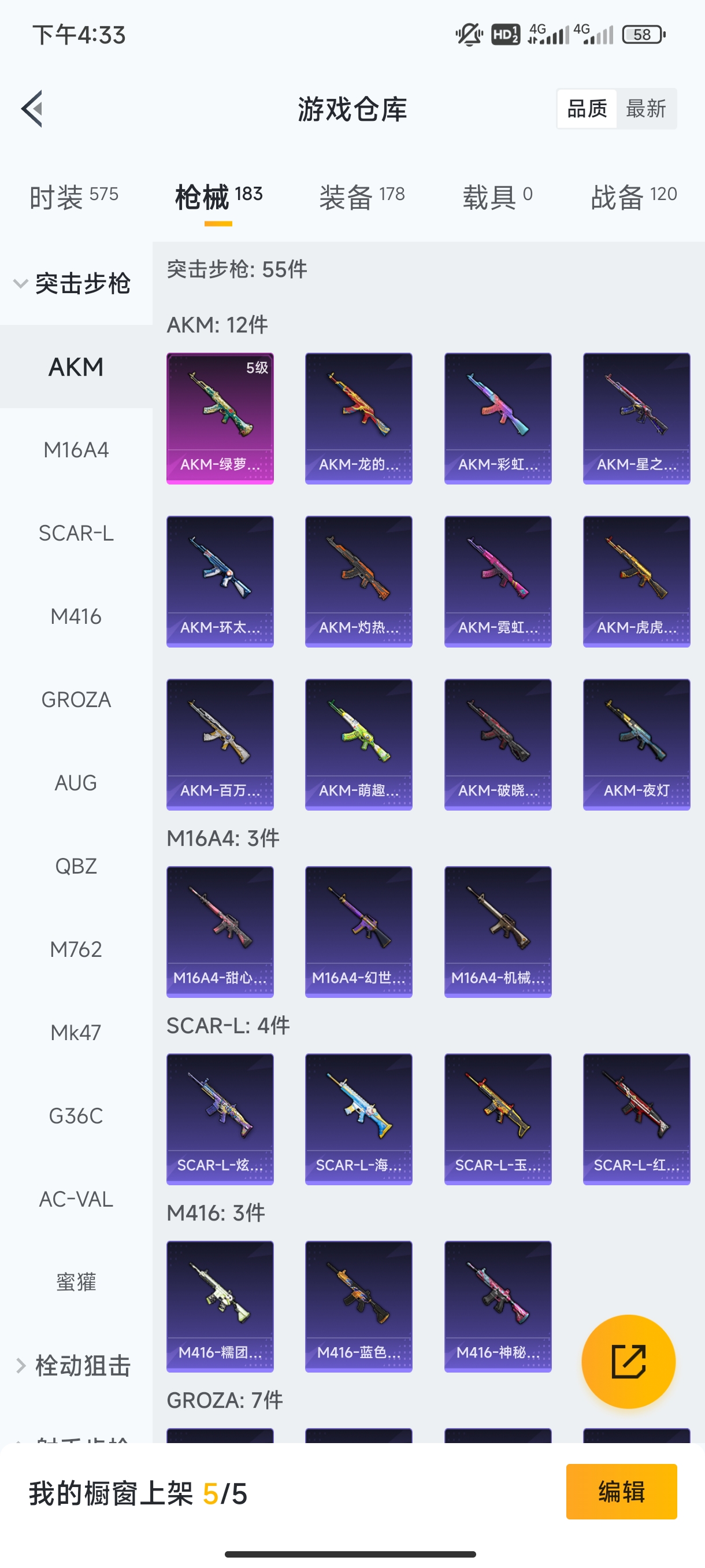Tap the orange share floating button
The height and width of the screenshot is (1568, 705).
pos(628,1362)
